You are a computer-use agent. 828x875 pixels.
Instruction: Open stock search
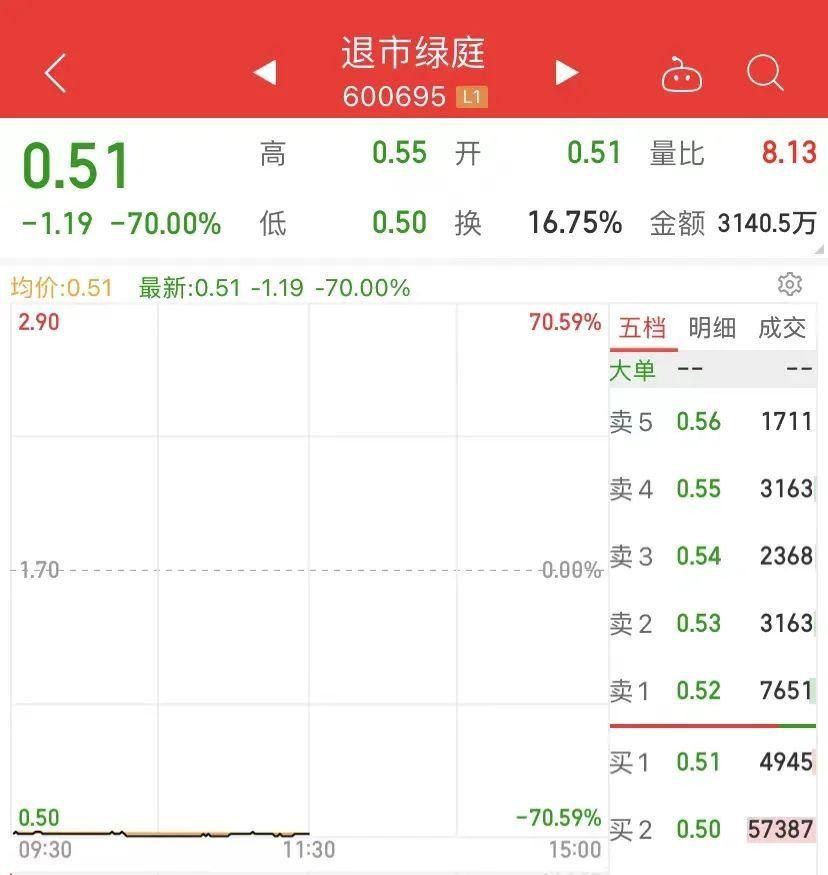point(765,73)
